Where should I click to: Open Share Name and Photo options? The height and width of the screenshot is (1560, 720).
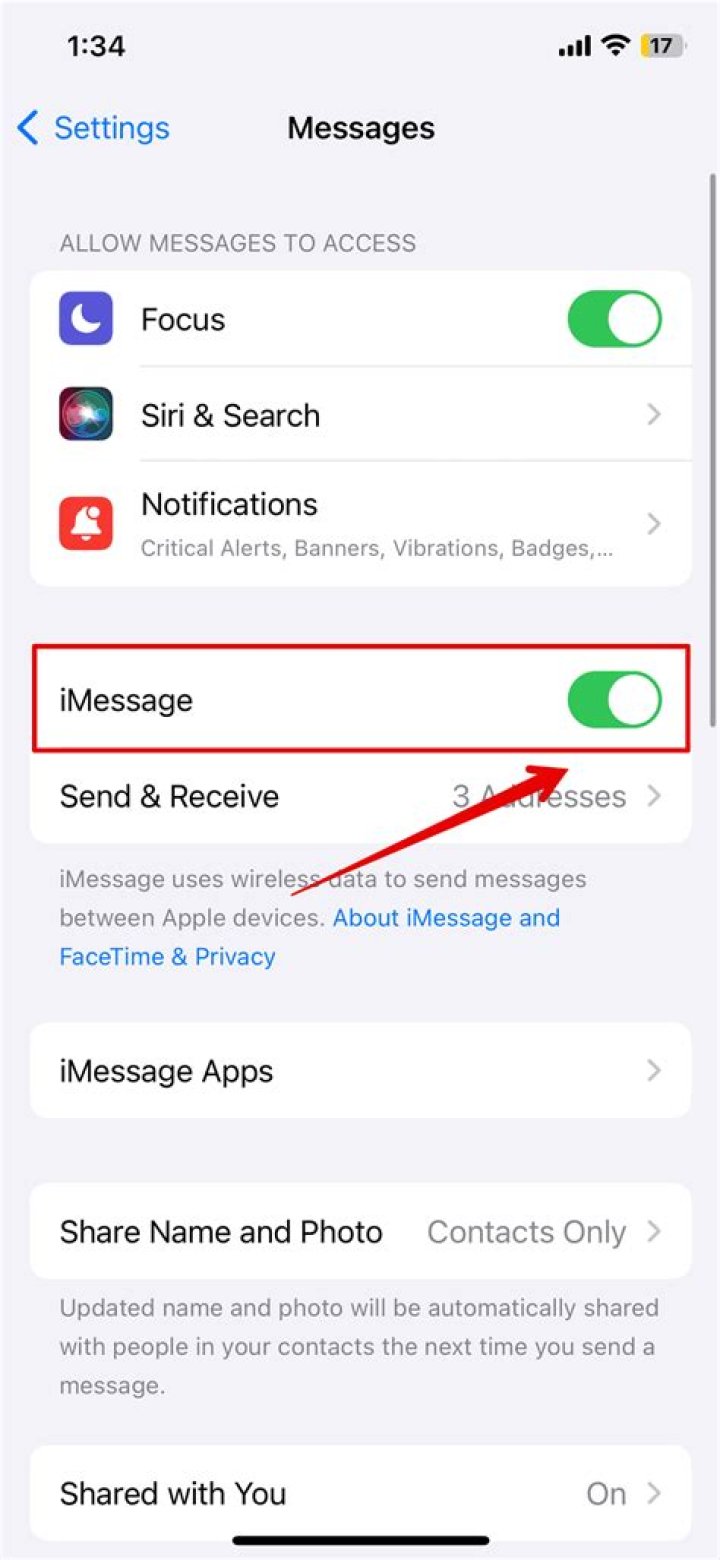(360, 1231)
